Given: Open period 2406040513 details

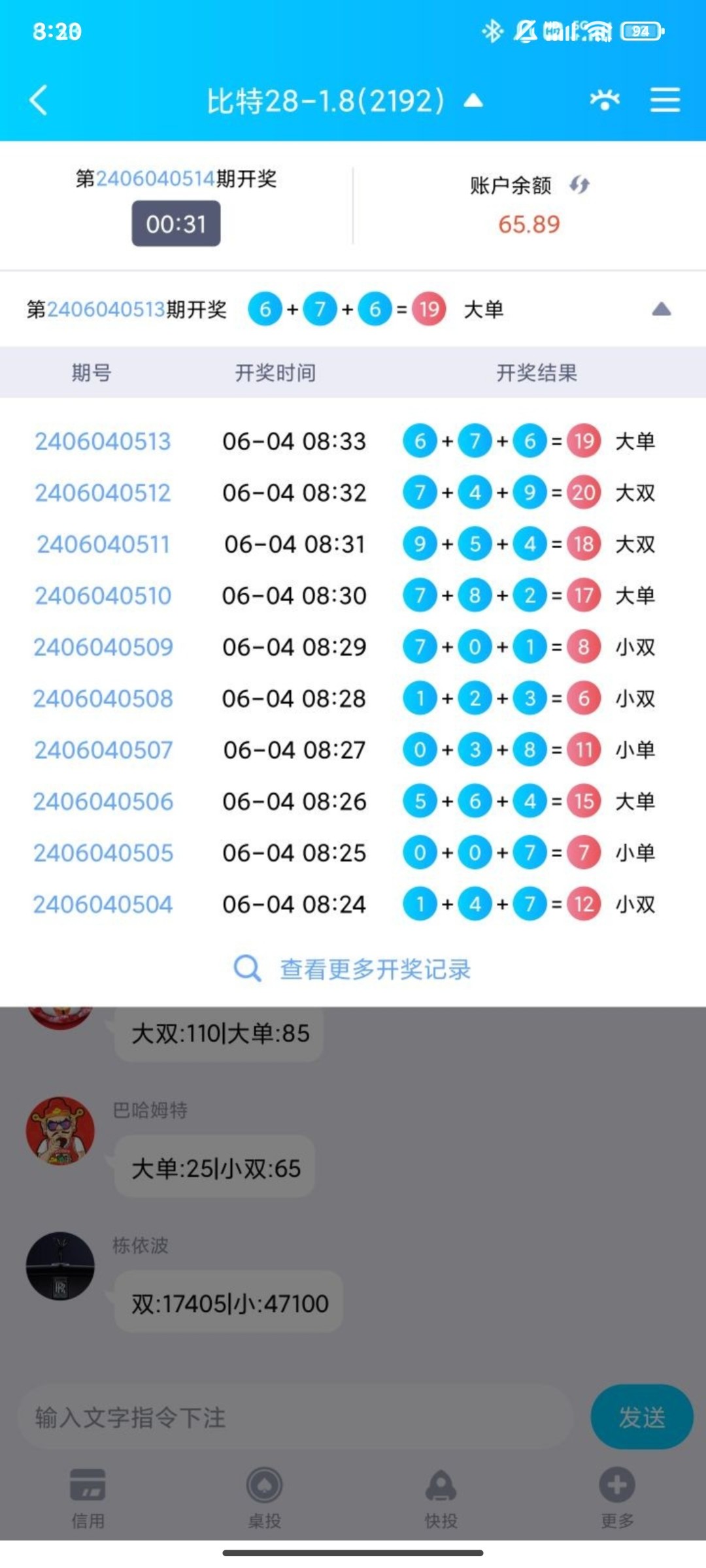Looking at the screenshot, I should [x=103, y=442].
